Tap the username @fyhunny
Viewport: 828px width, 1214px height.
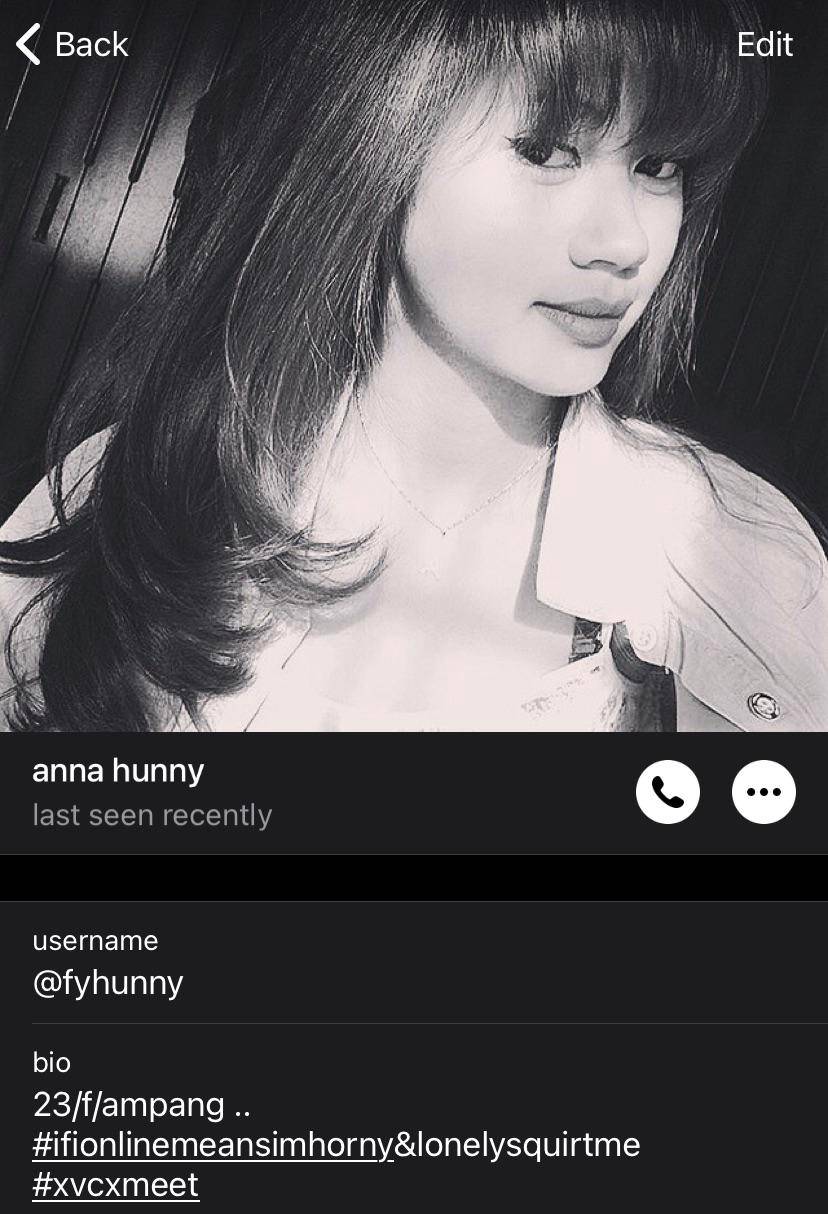point(104,983)
